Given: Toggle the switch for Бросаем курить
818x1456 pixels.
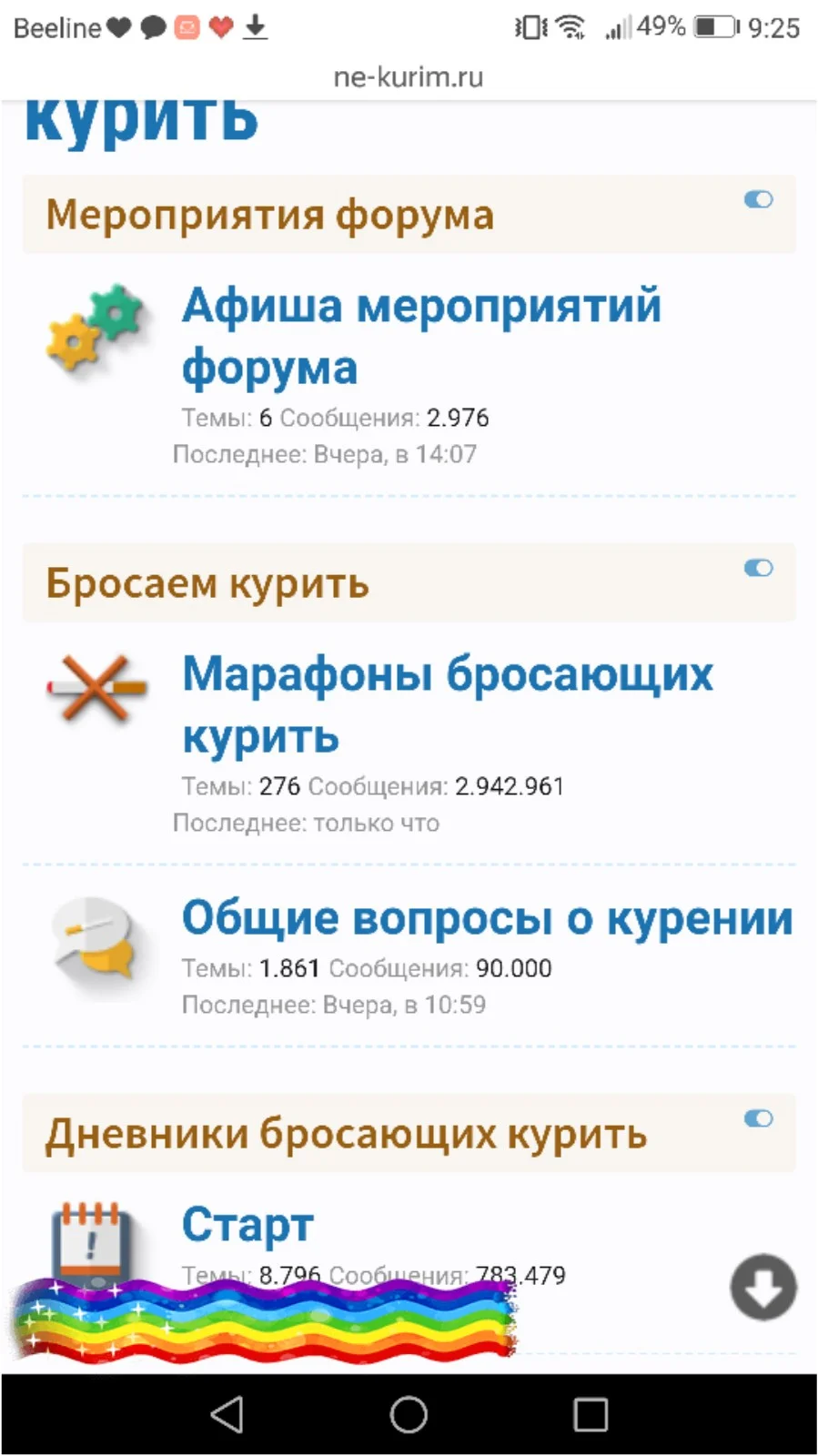Looking at the screenshot, I should pyautogui.click(x=758, y=568).
